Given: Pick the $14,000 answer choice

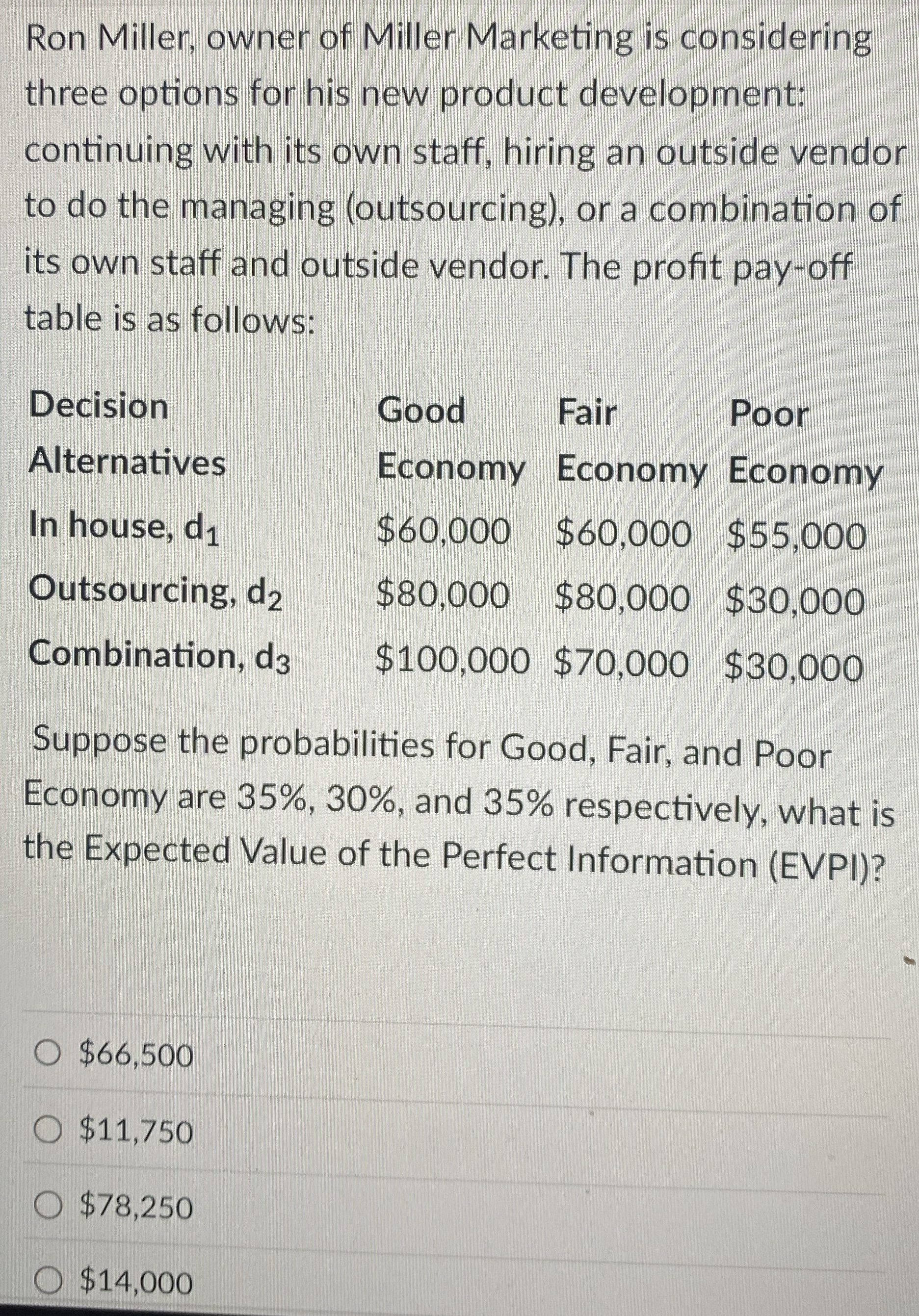Looking at the screenshot, I should [50, 1282].
